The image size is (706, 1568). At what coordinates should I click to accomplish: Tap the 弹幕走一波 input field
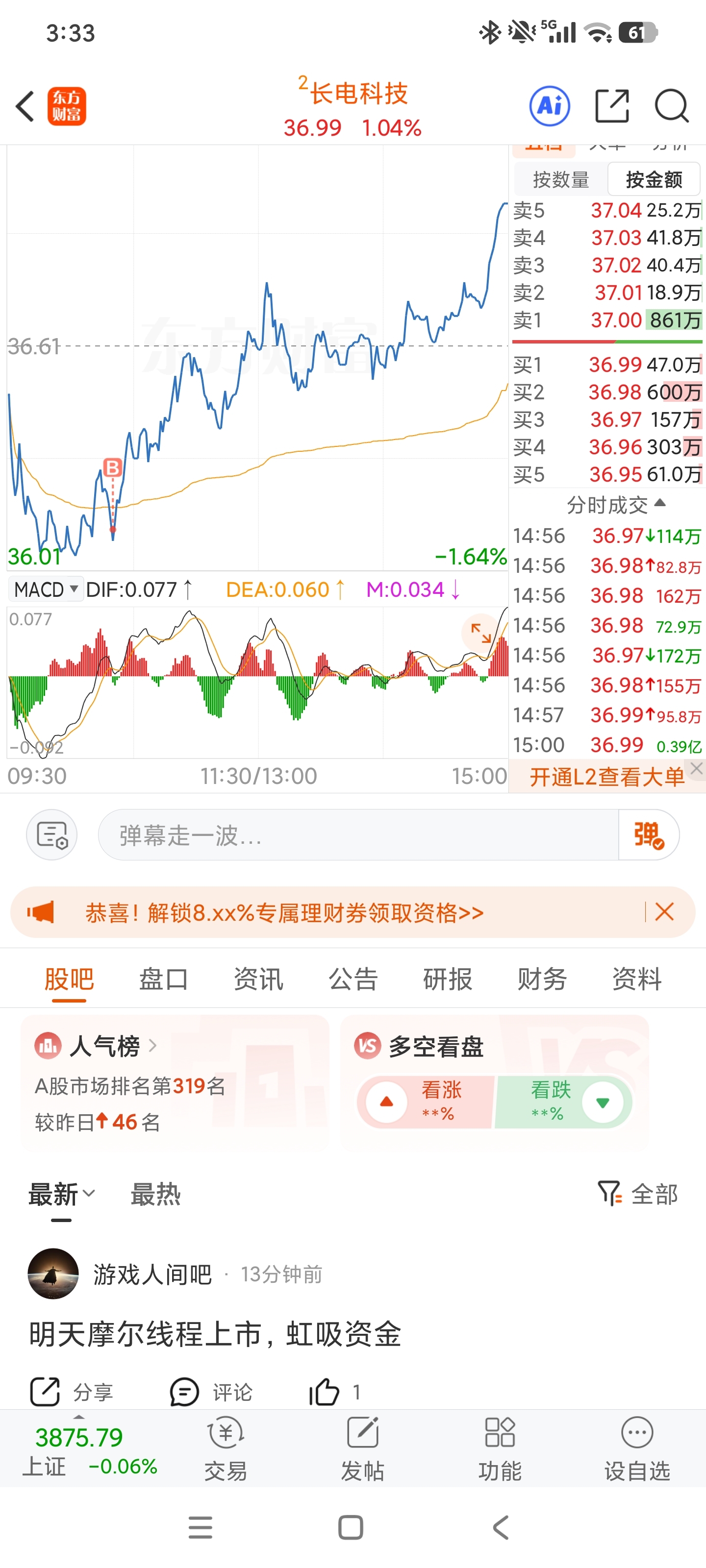click(358, 835)
